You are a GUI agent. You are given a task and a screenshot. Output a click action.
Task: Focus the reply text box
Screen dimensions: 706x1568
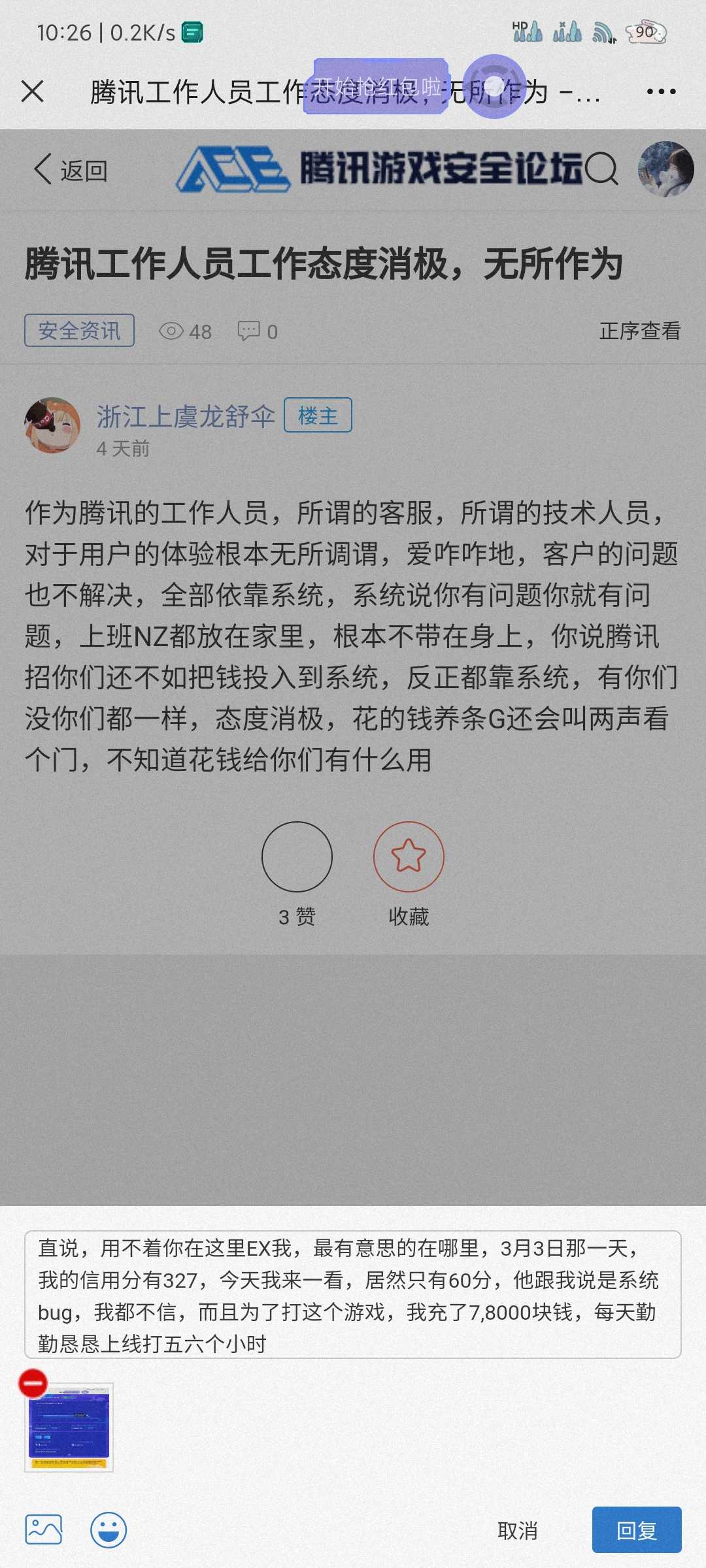click(x=353, y=1294)
